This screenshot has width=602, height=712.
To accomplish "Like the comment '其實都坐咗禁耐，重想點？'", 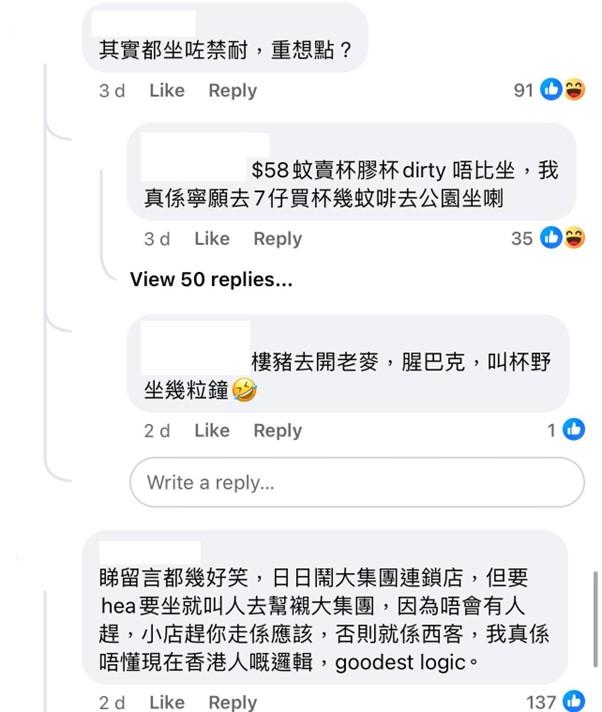I will tap(167, 90).
